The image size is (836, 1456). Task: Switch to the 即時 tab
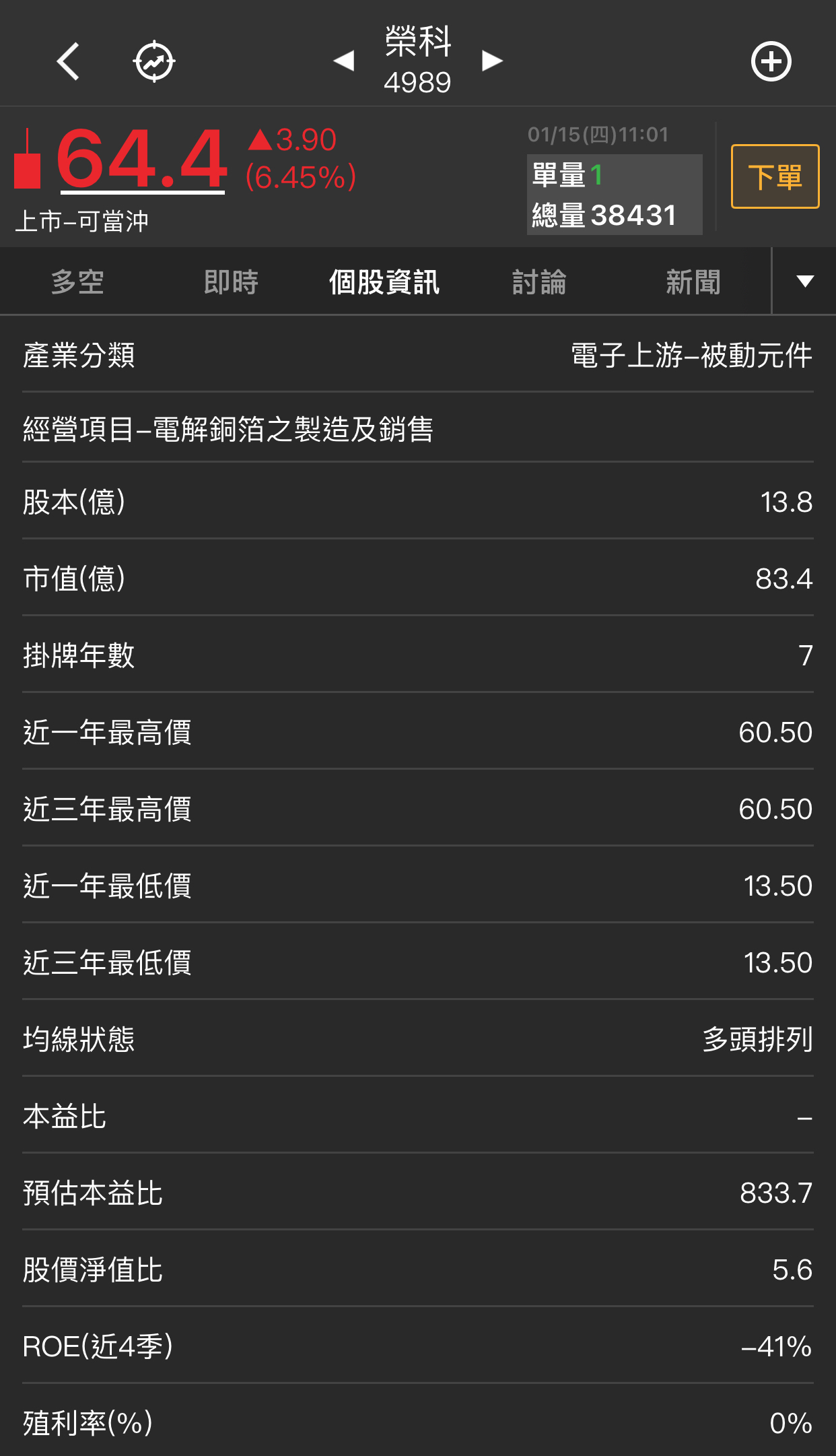point(231,282)
